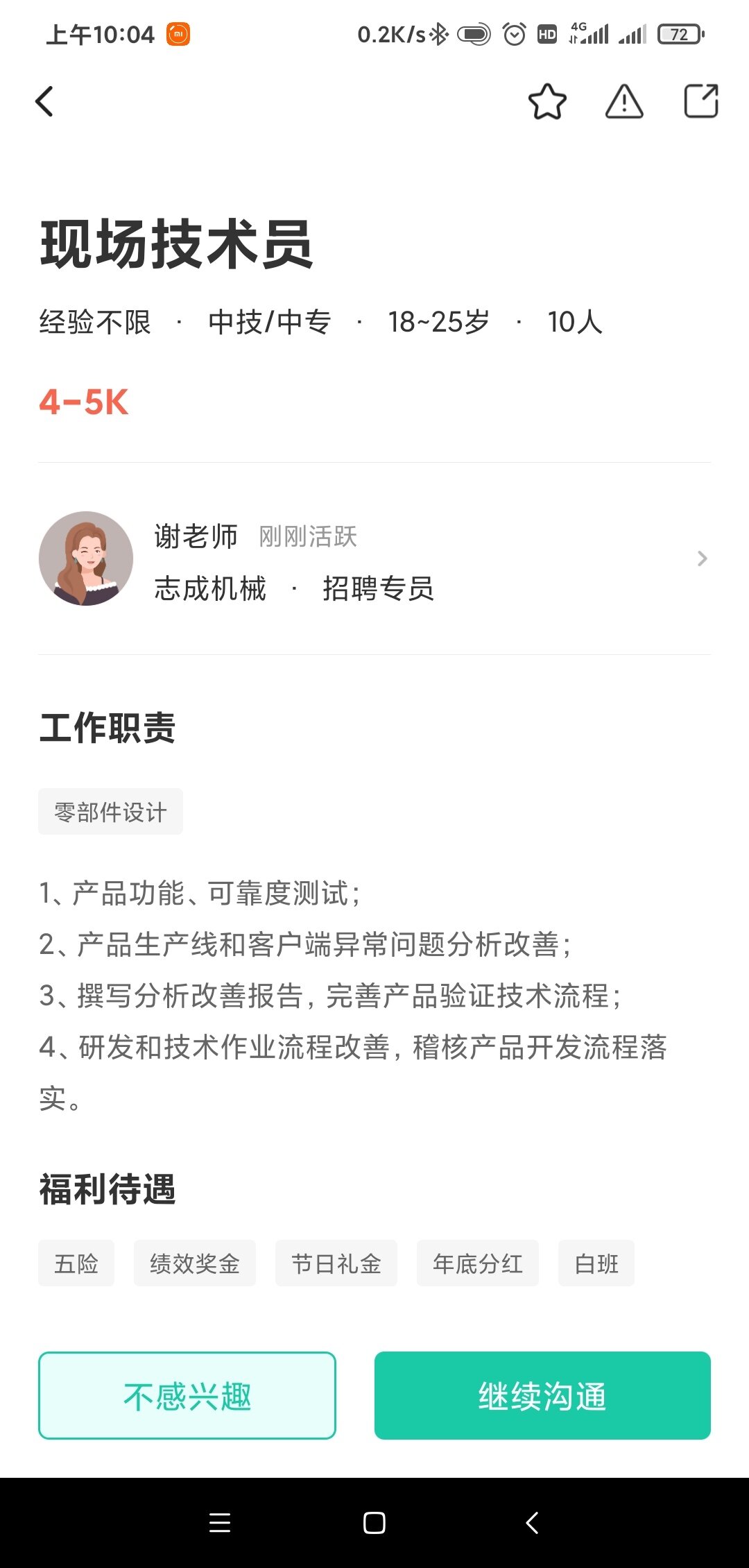This screenshot has width=749, height=1568.
Task: Go to the system home screen
Action: click(x=374, y=1523)
